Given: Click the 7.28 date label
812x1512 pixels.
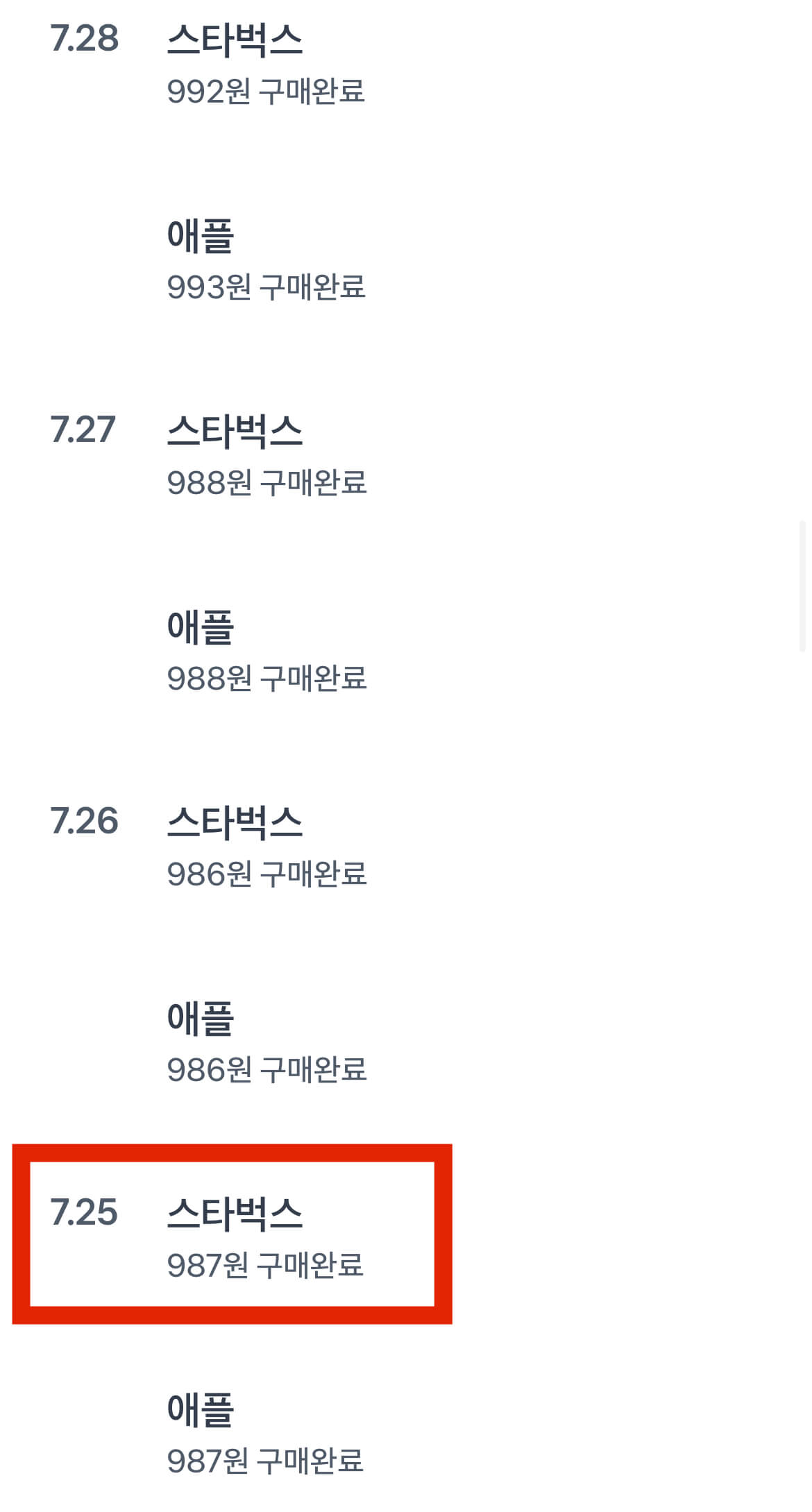Looking at the screenshot, I should (83, 38).
